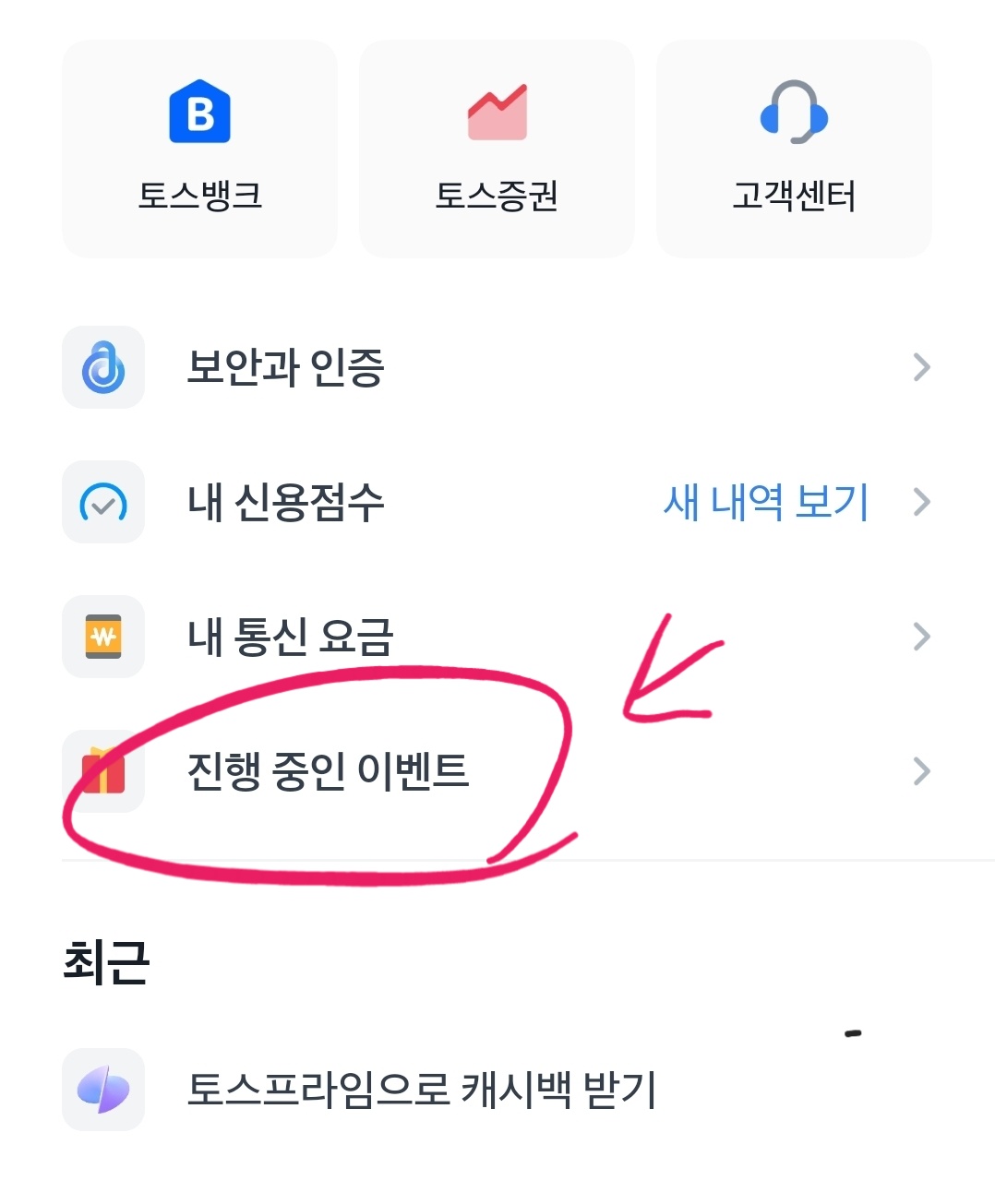995x1204 pixels.
Task: Click the 보안과 인증 shield icon
Action: [102, 367]
